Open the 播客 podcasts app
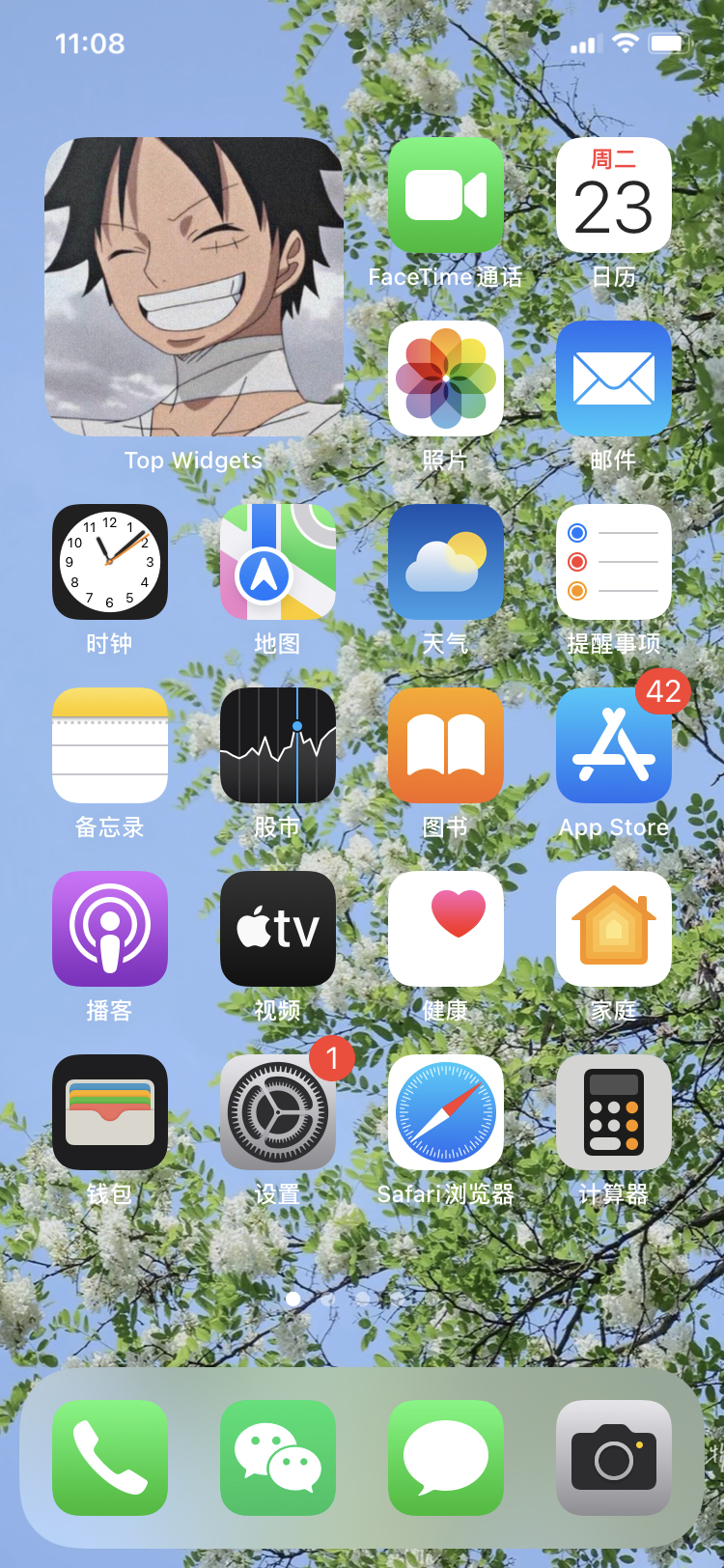Viewport: 724px width, 1568px height. pyautogui.click(x=109, y=929)
